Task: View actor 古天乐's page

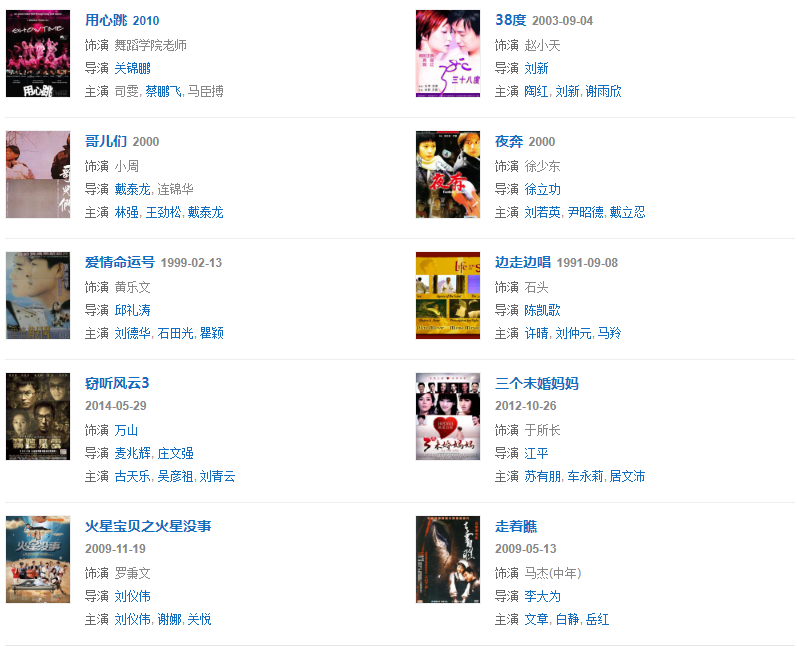Action: 132,476
